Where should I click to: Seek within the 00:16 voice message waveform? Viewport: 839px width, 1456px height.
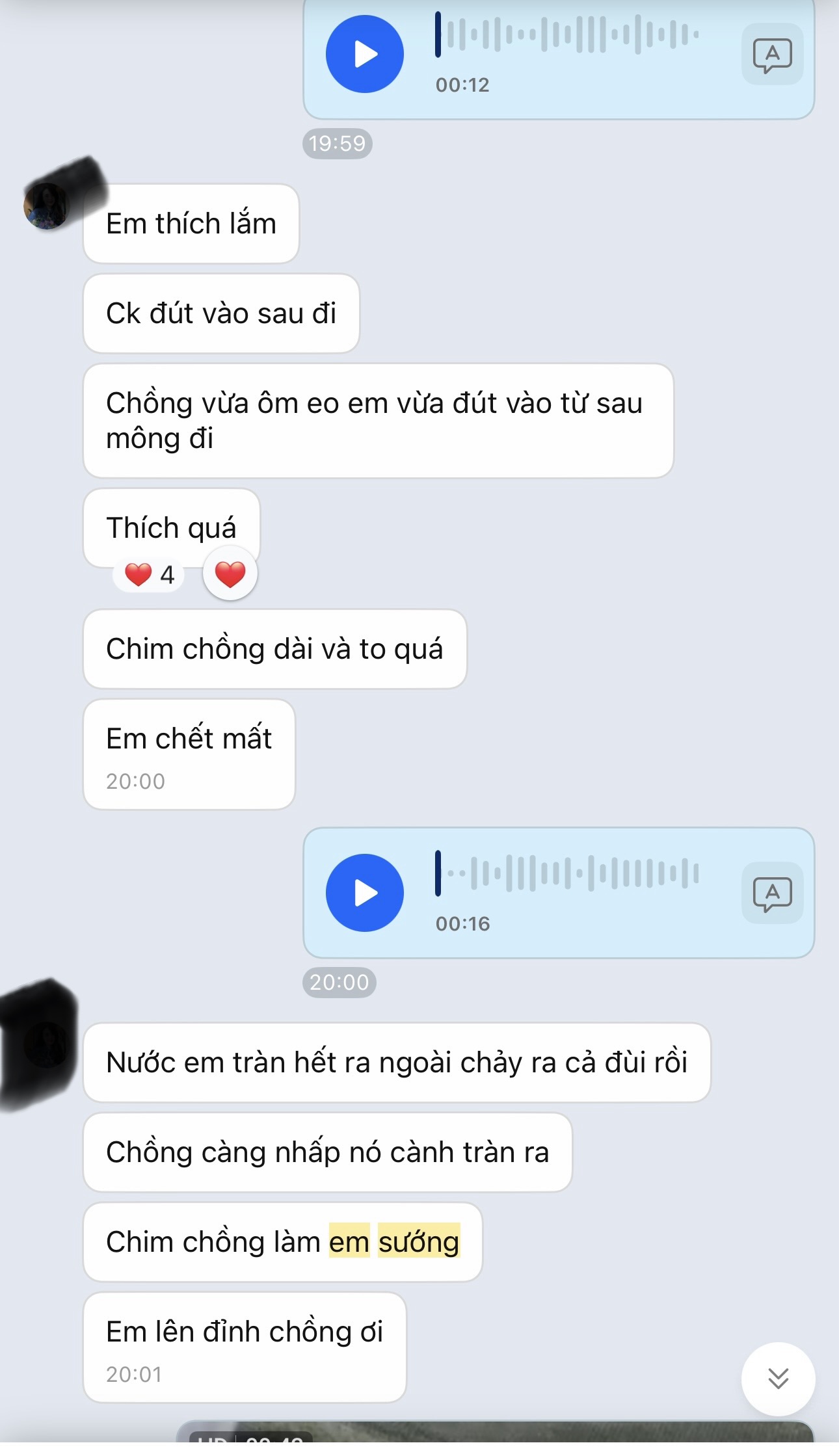click(x=567, y=873)
